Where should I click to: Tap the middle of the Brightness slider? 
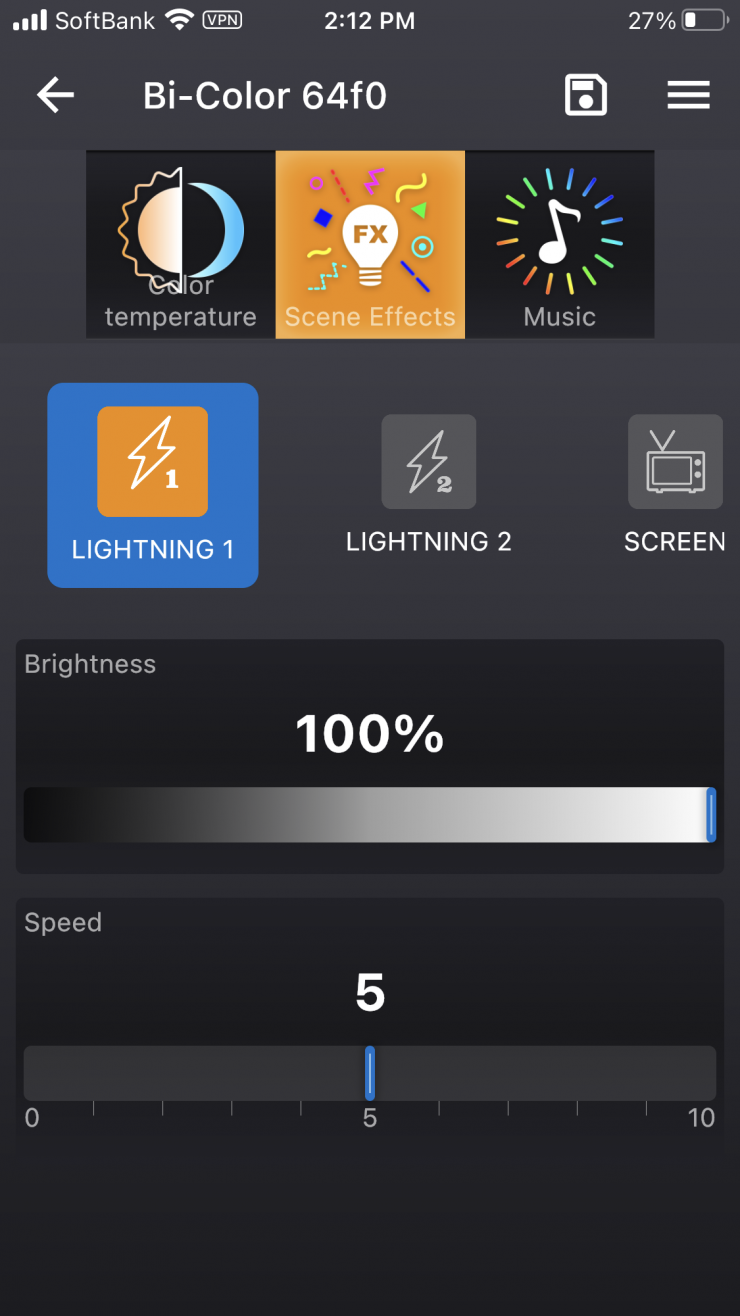(x=370, y=815)
